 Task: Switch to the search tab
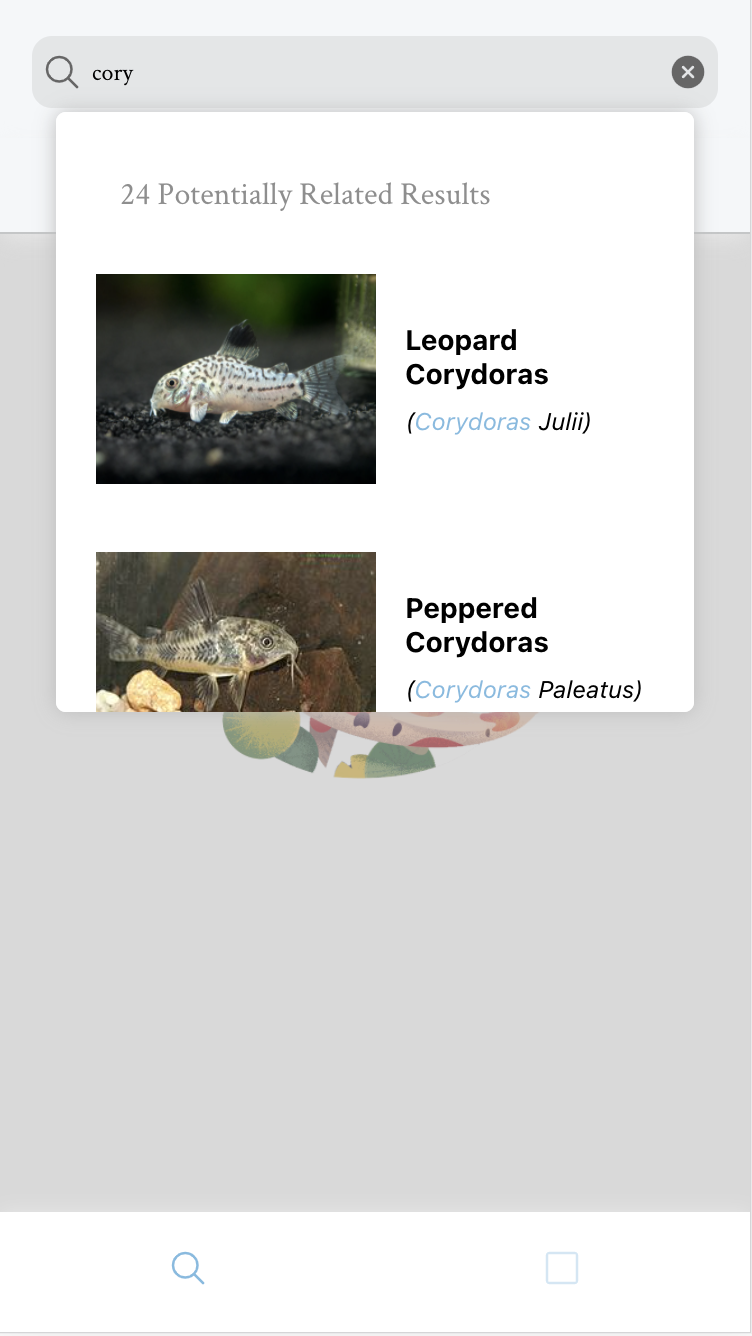(188, 1268)
